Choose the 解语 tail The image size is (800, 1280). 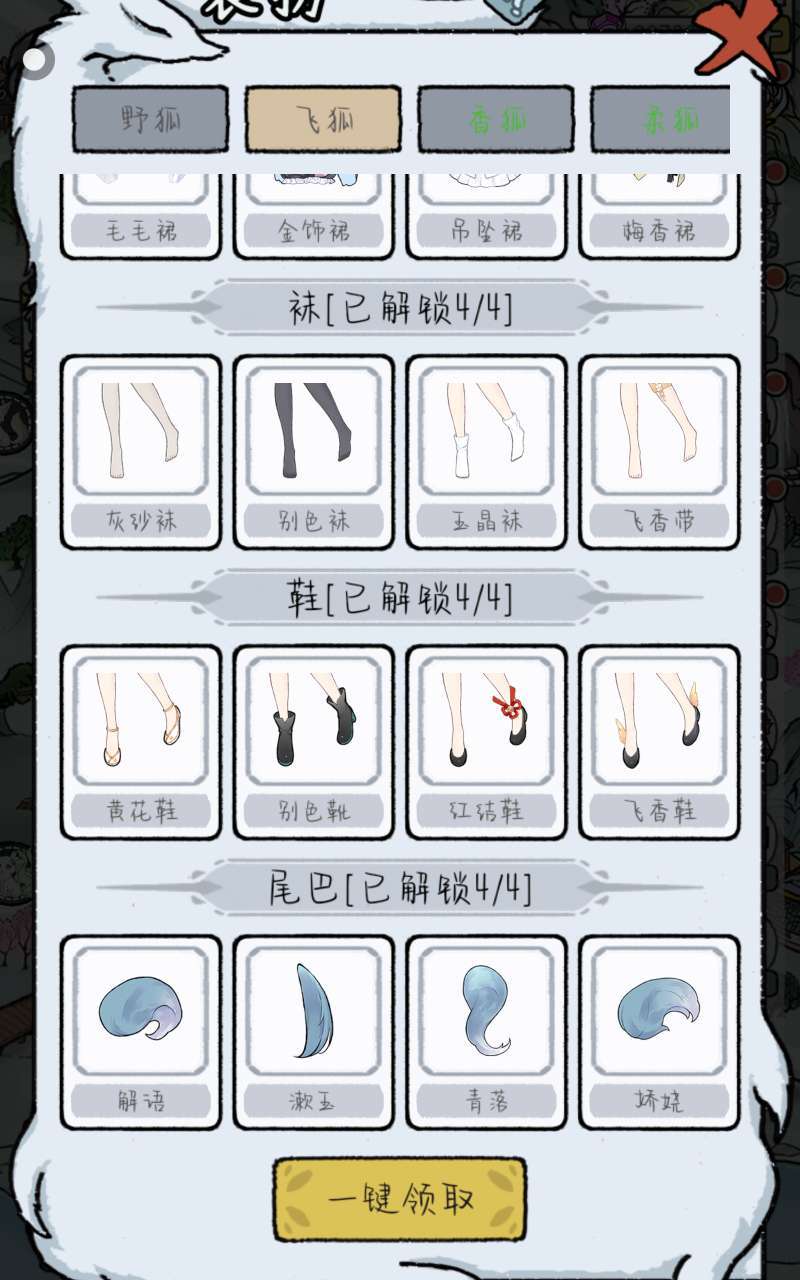141,1032
